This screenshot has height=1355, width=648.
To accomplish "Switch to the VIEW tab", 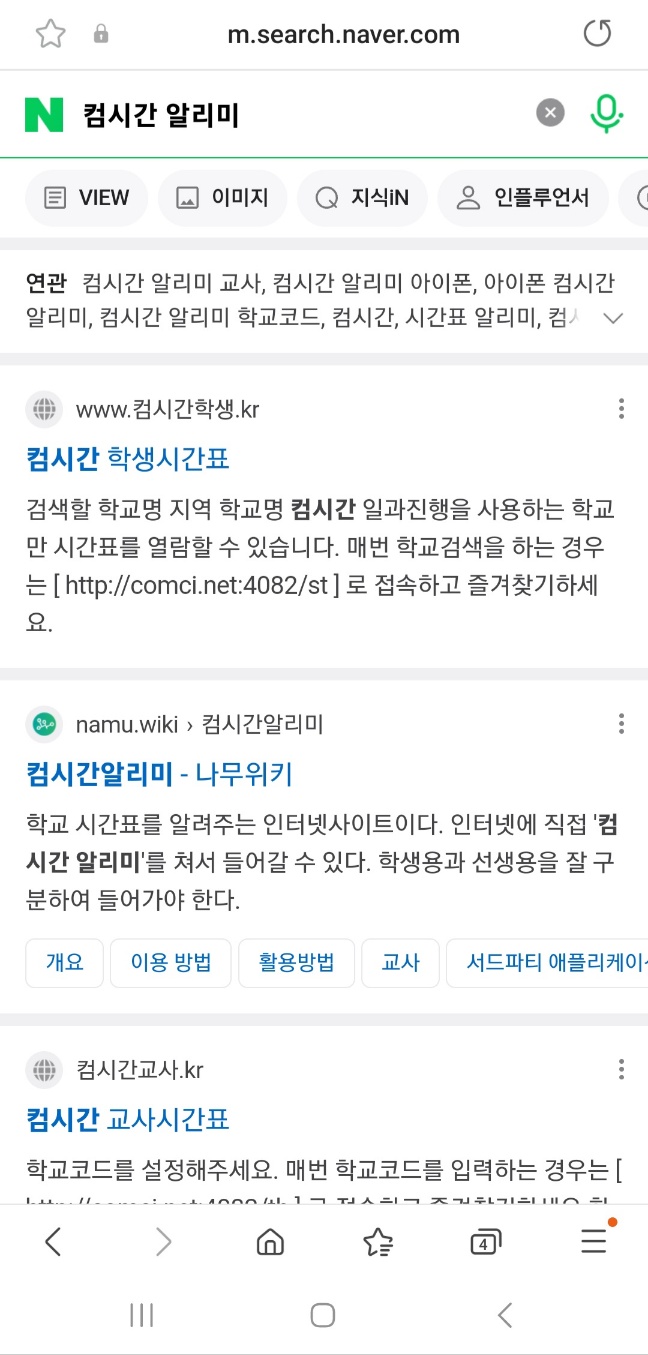I will (87, 198).
